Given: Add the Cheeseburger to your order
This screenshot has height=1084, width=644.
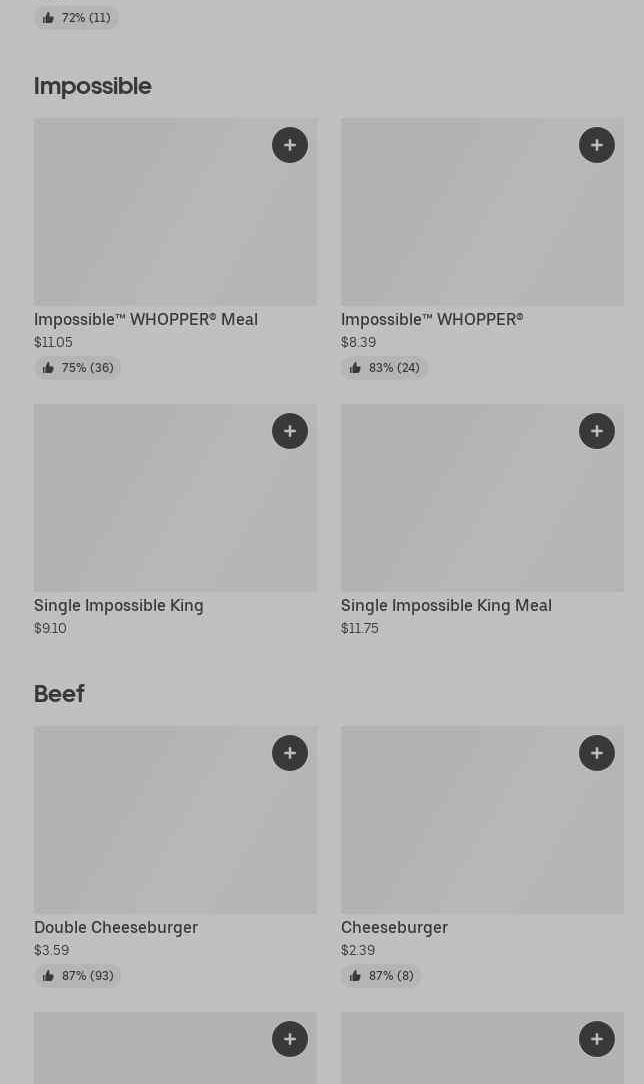Looking at the screenshot, I should coord(597,753).
